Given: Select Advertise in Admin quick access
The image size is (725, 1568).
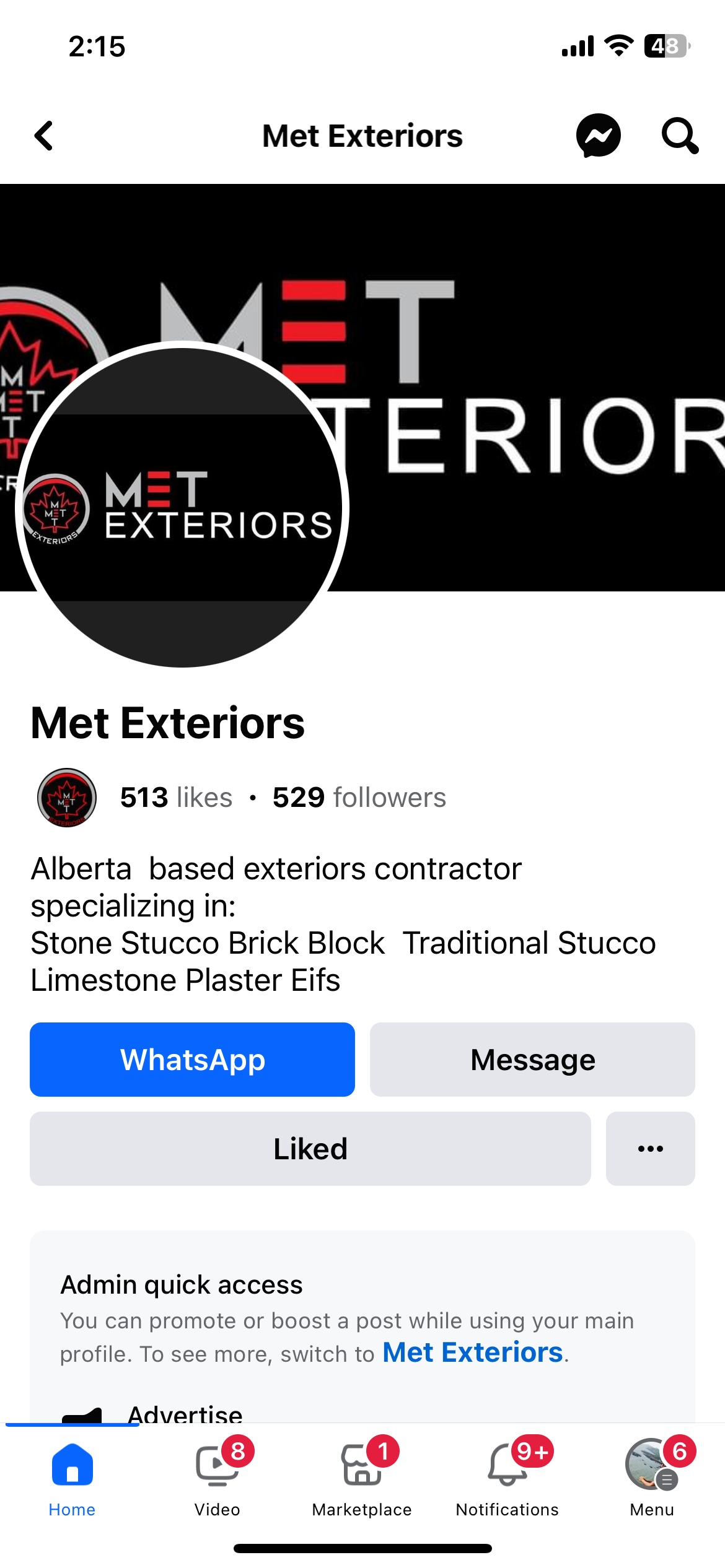Looking at the screenshot, I should tap(185, 1413).
